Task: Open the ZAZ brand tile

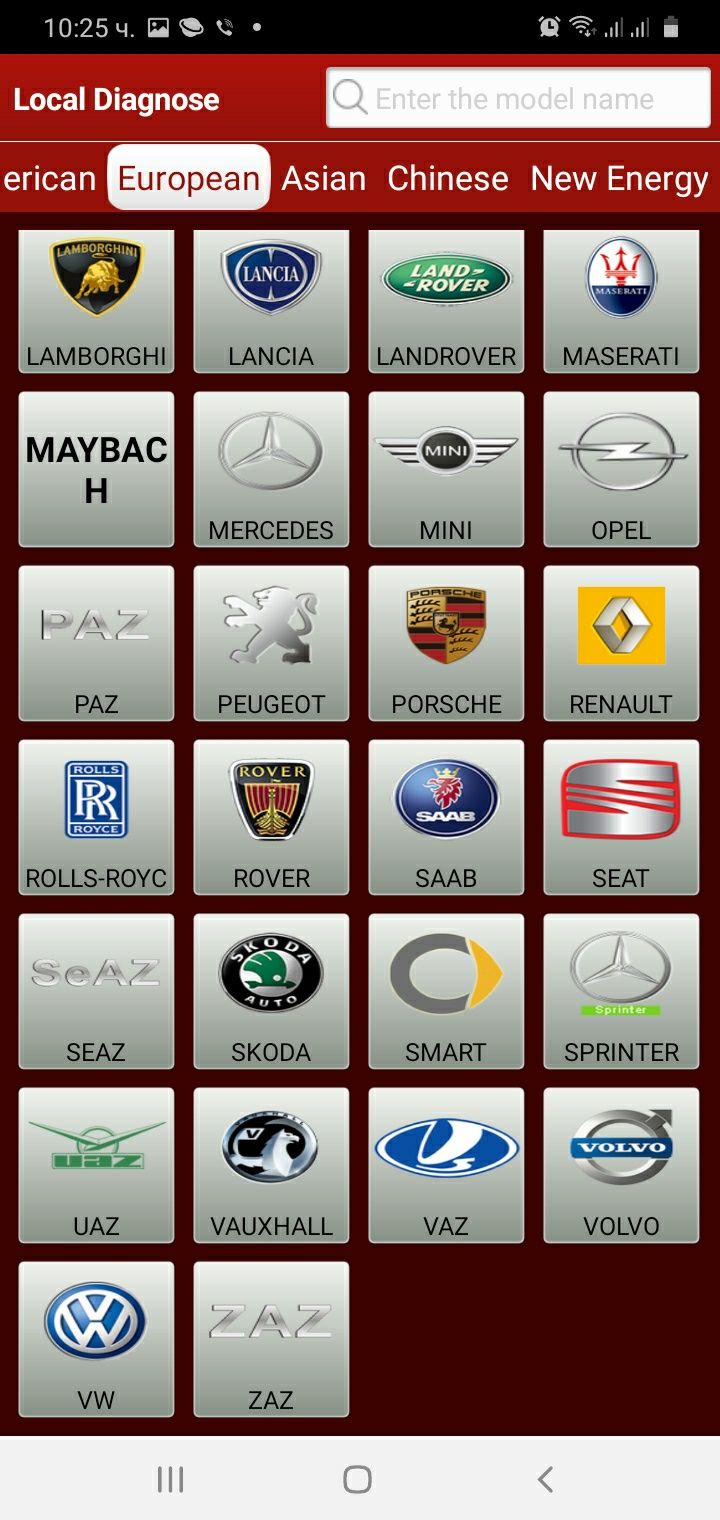Action: 271,1339
